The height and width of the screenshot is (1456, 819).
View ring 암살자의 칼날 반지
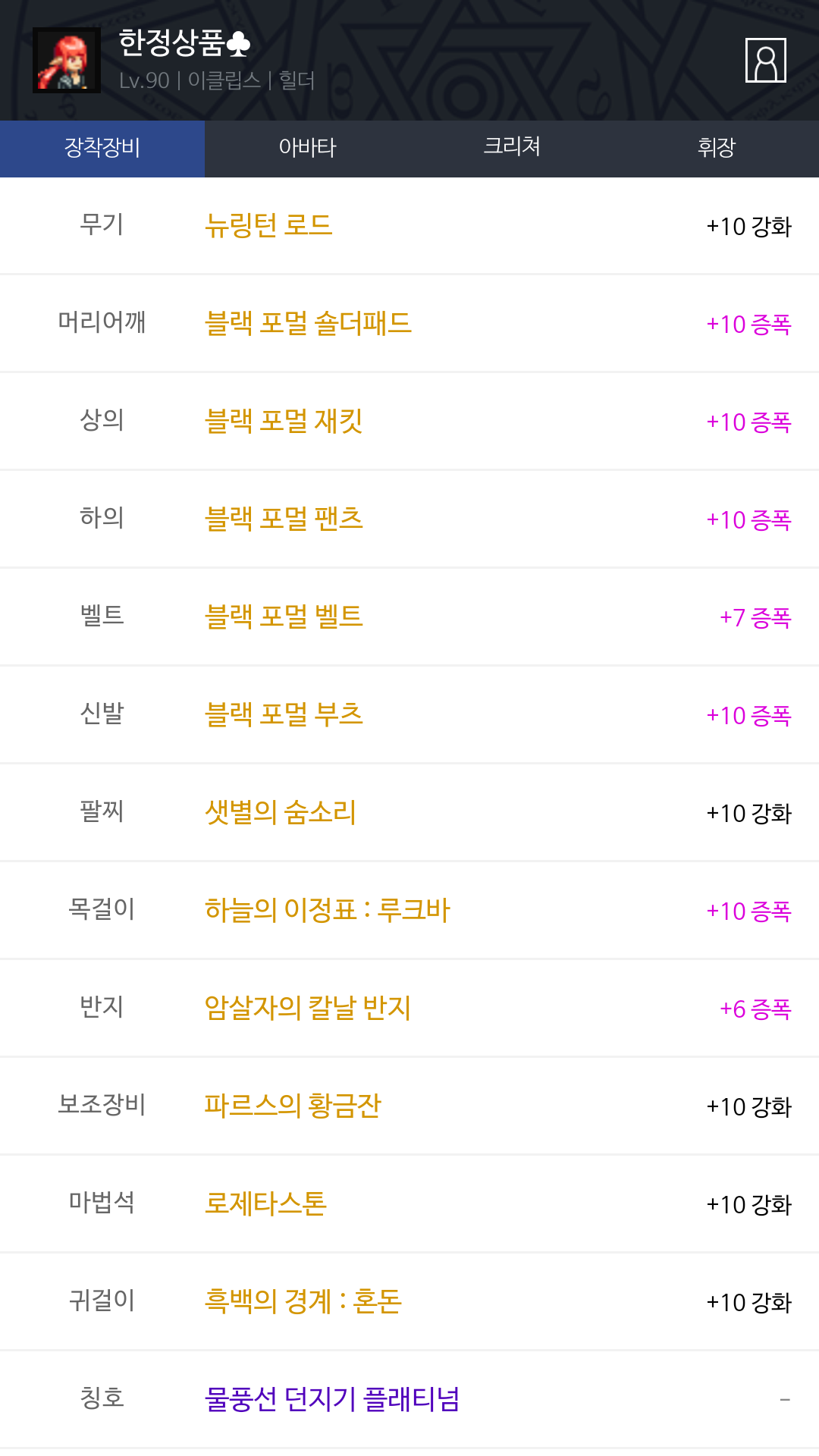[x=307, y=1009]
